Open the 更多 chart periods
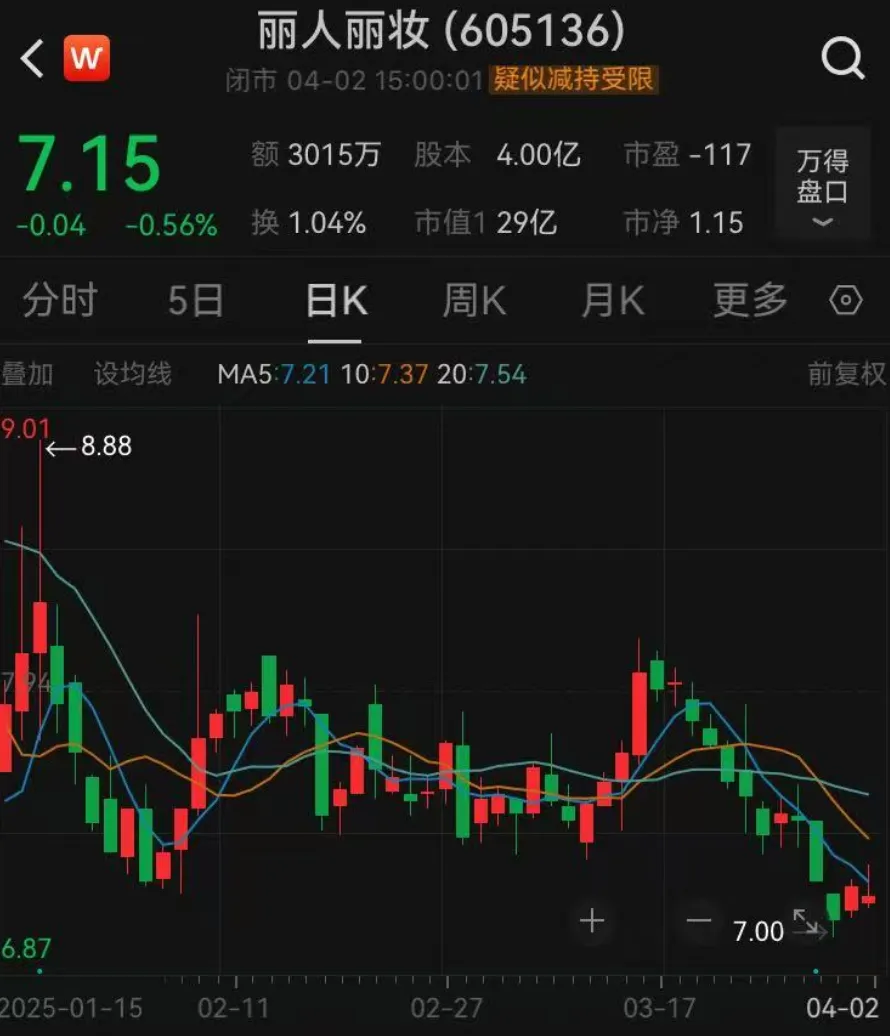Image resolution: width=890 pixels, height=1036 pixels. [750, 300]
